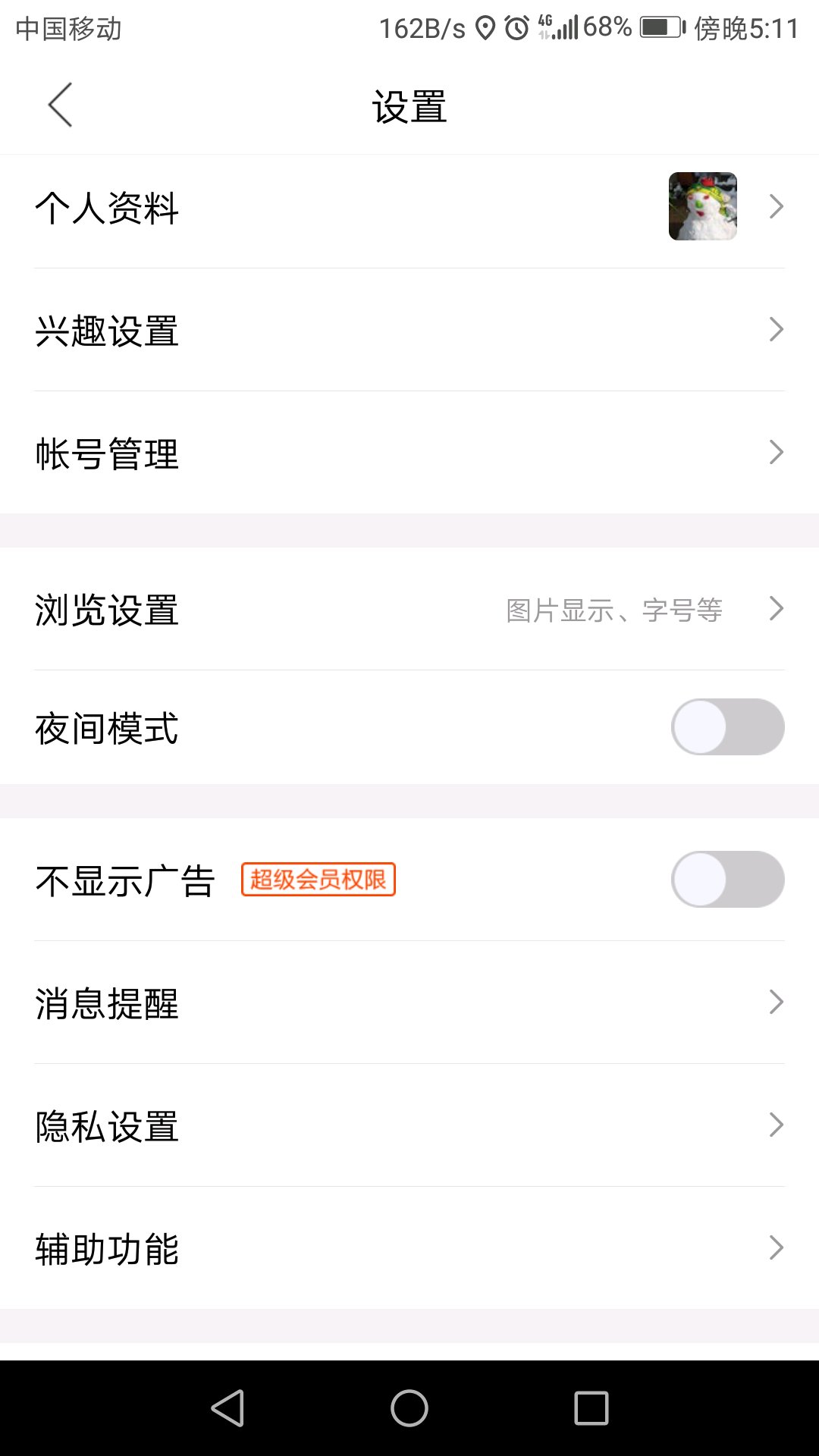The width and height of the screenshot is (819, 1456).
Task: Open 浏览设置 browsing settings
Action: (409, 609)
